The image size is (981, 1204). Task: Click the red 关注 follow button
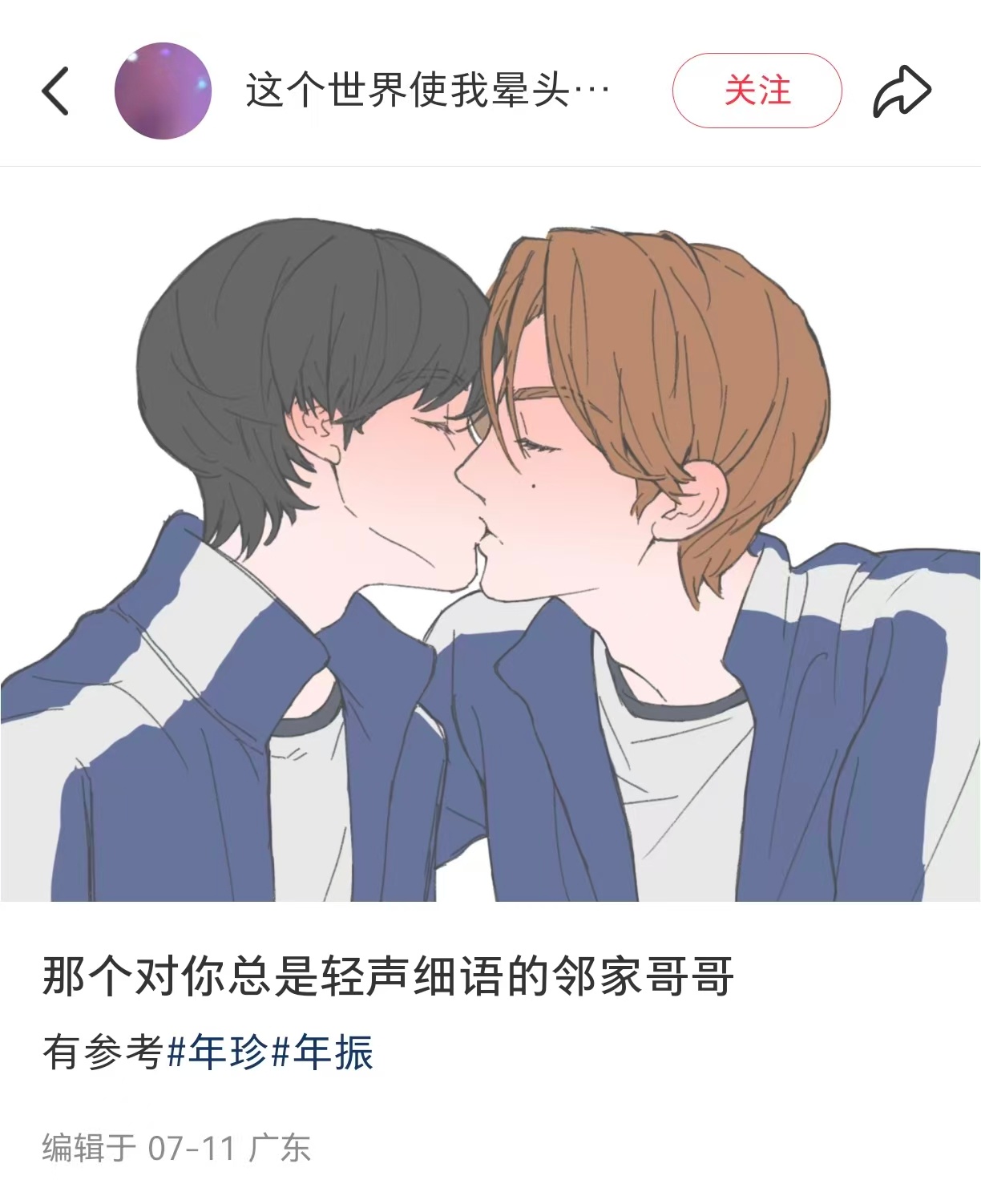click(756, 92)
